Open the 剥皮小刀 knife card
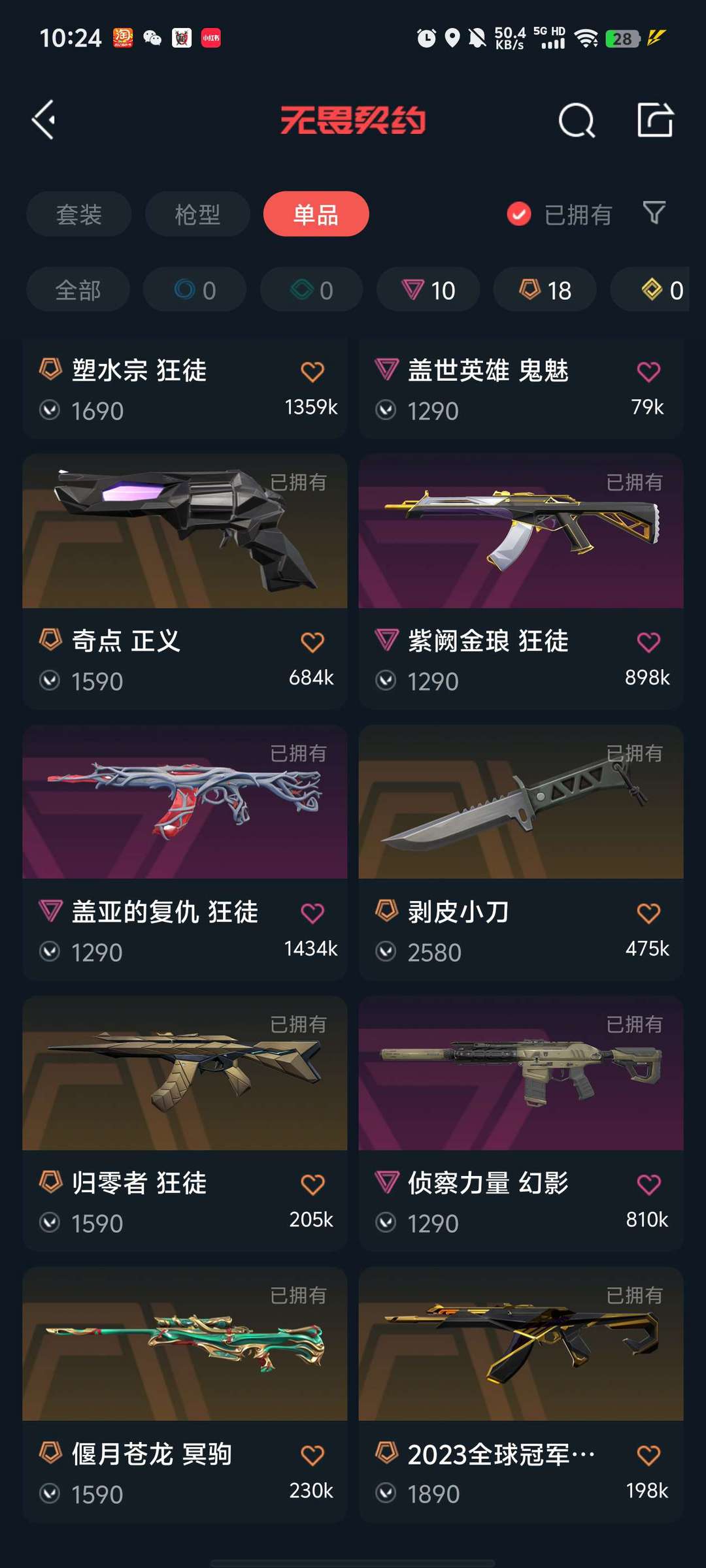 [521, 853]
